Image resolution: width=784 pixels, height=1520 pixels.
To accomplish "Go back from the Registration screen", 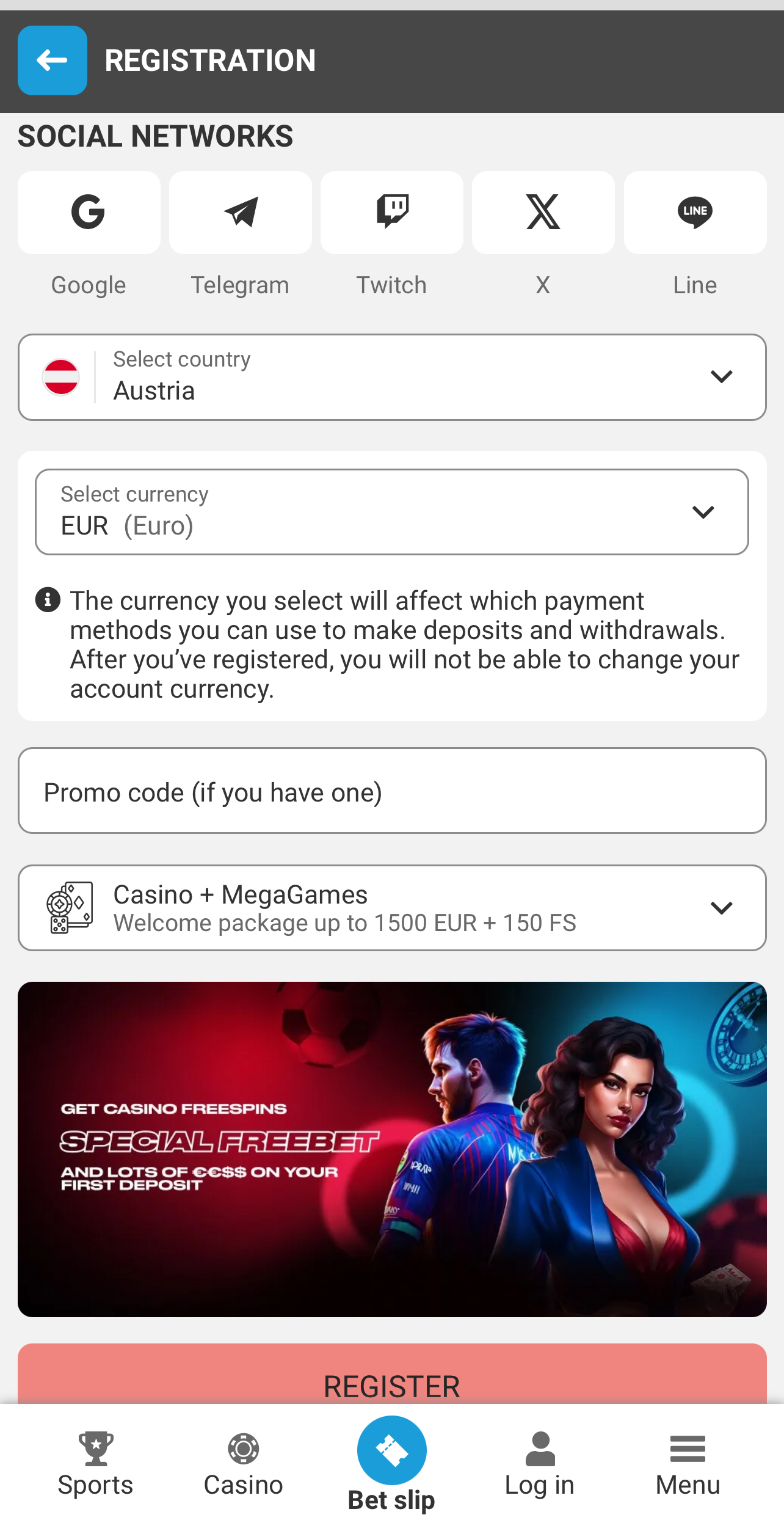I will pos(53,60).
